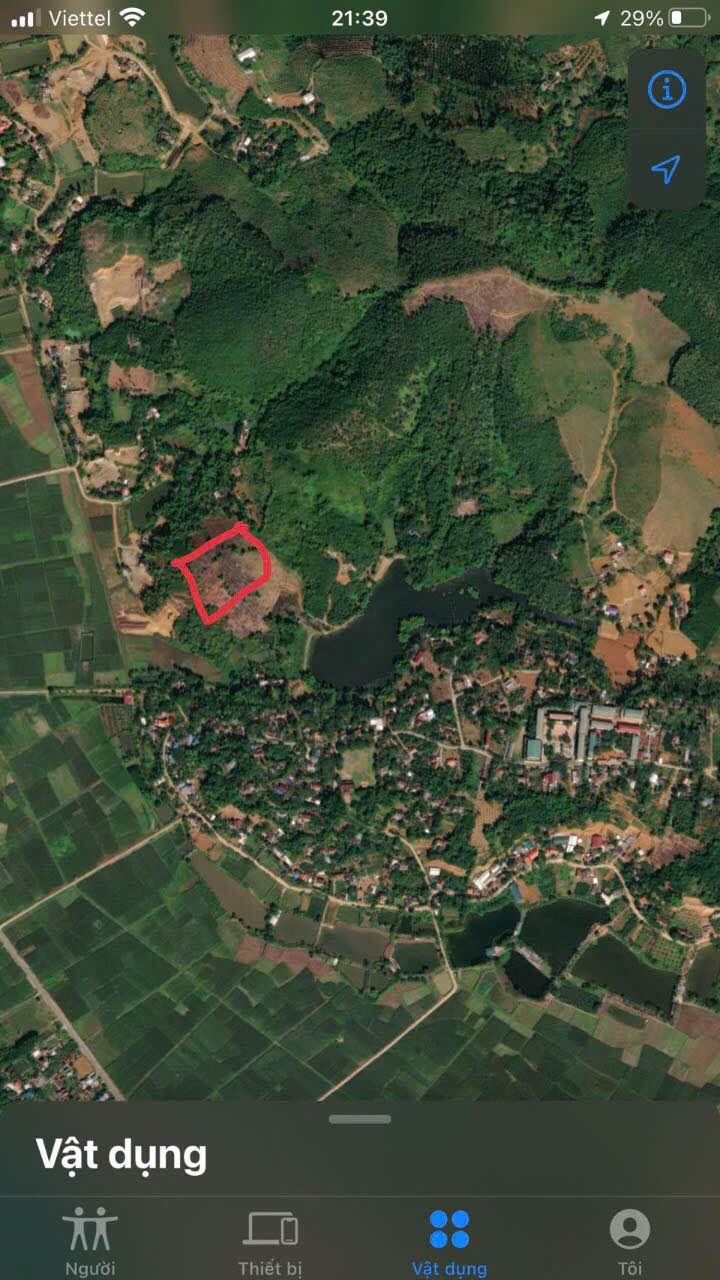Viewport: 720px width, 1280px height.
Task: Open the map info button
Action: coord(667,90)
